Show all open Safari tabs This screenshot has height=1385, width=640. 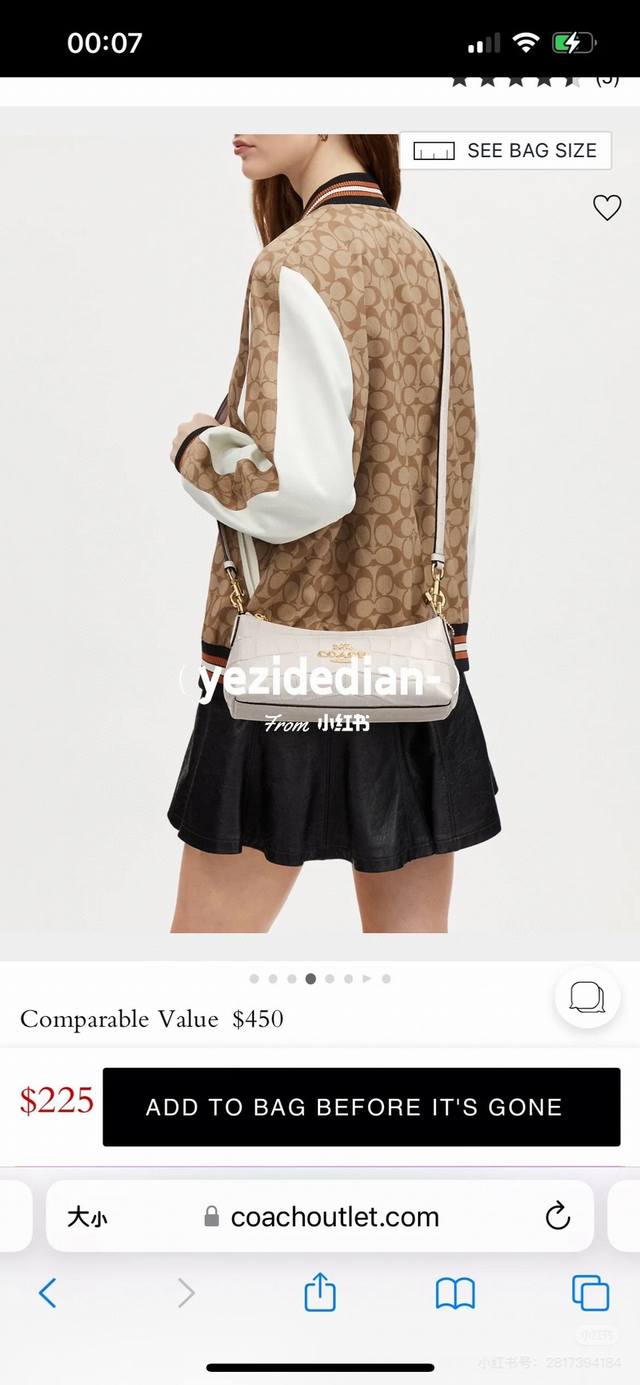(x=590, y=1293)
